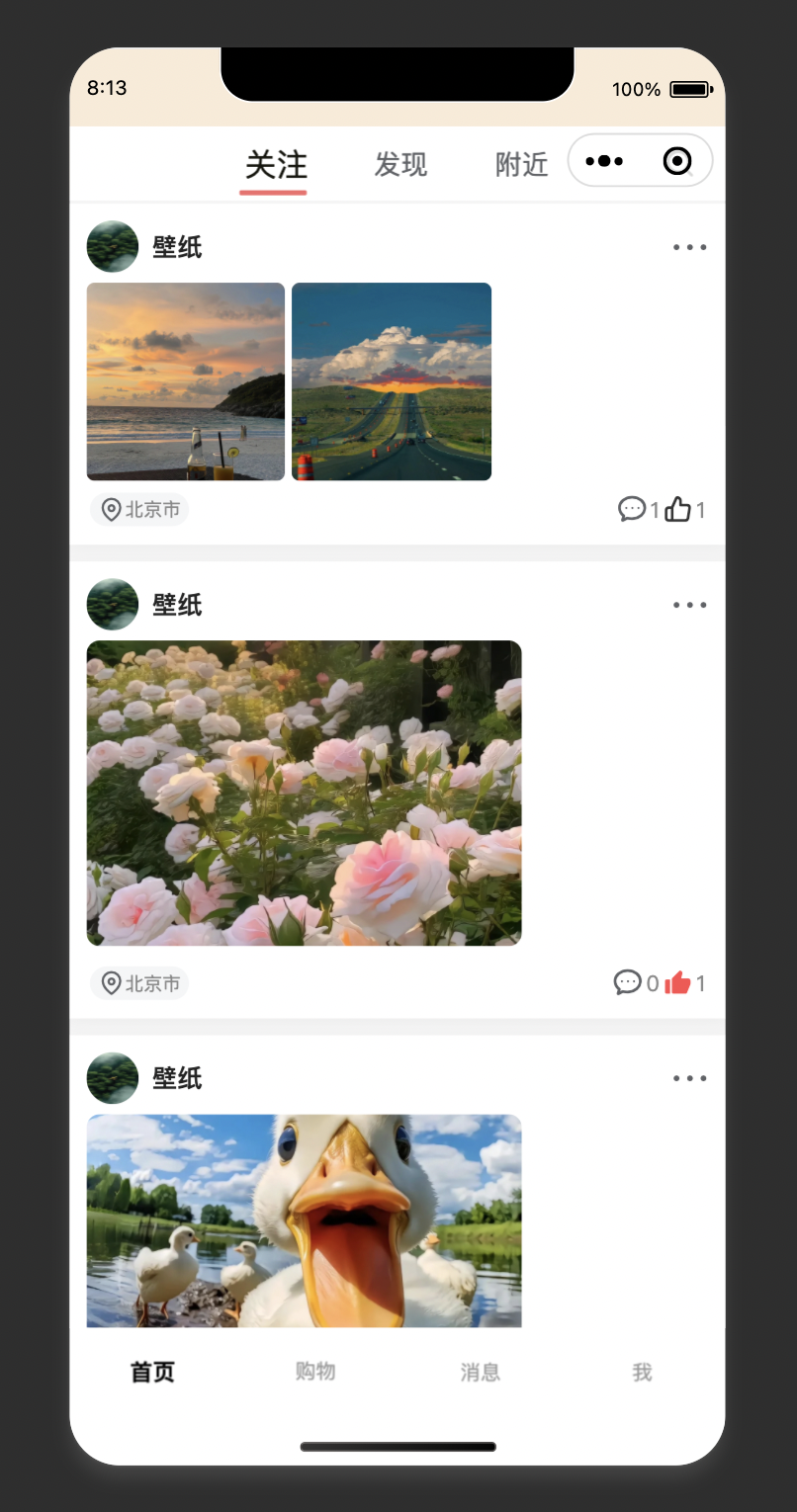View the highway clouds photo

(x=392, y=381)
